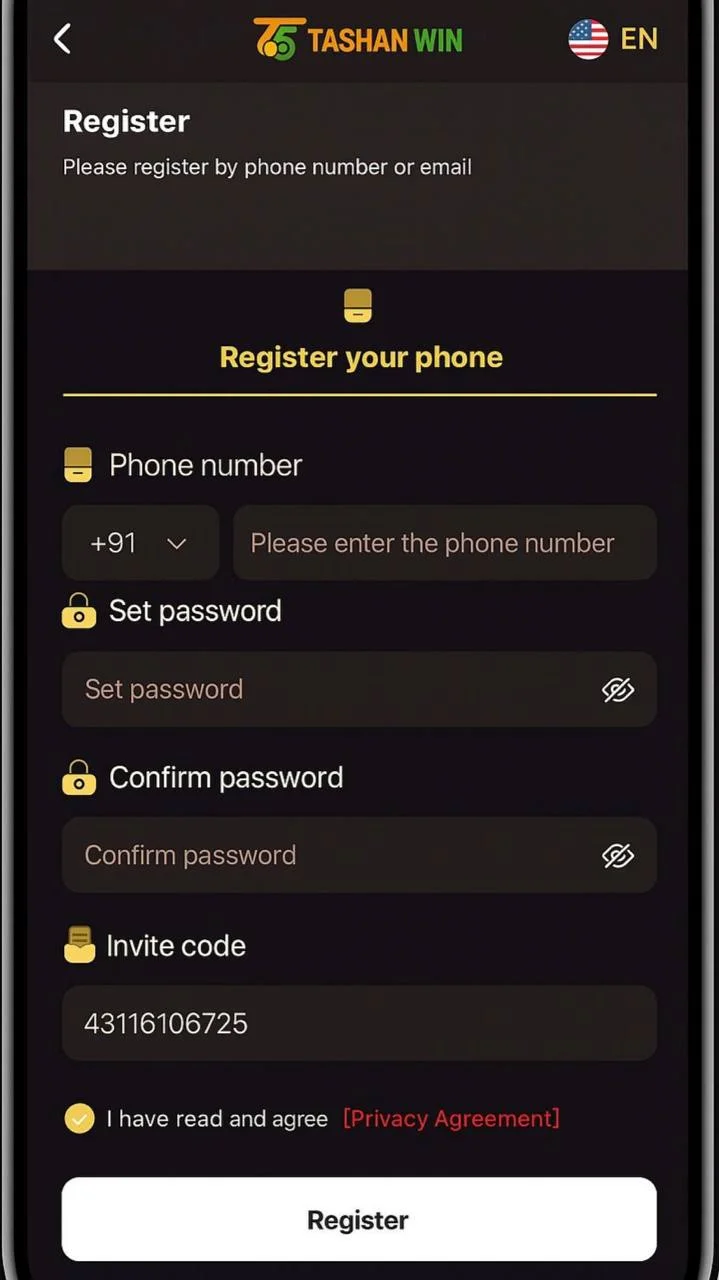Uncheck the I have read and agree checkbox
The width and height of the screenshot is (719, 1280).
[x=79, y=1118]
